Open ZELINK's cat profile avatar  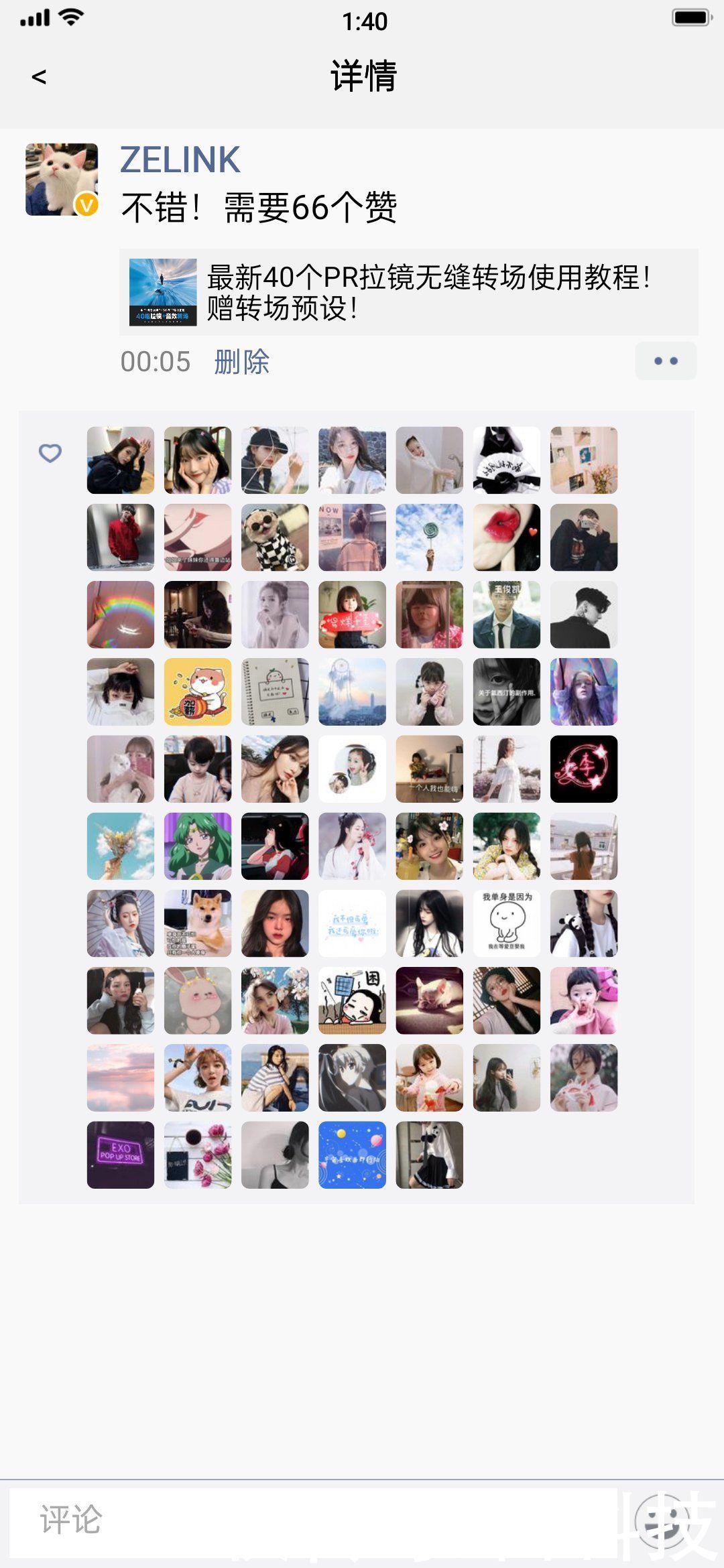point(62,180)
